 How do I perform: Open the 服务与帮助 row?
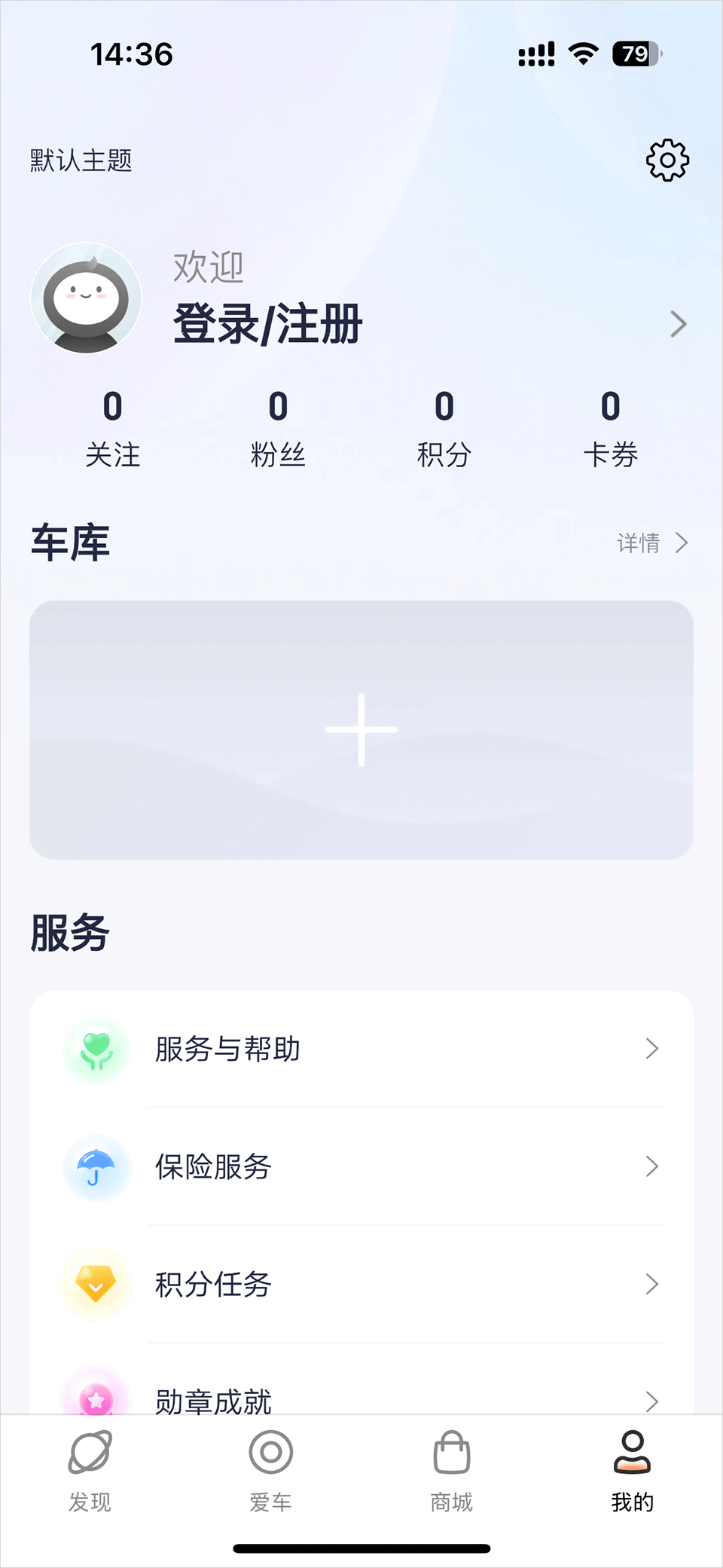point(361,1049)
